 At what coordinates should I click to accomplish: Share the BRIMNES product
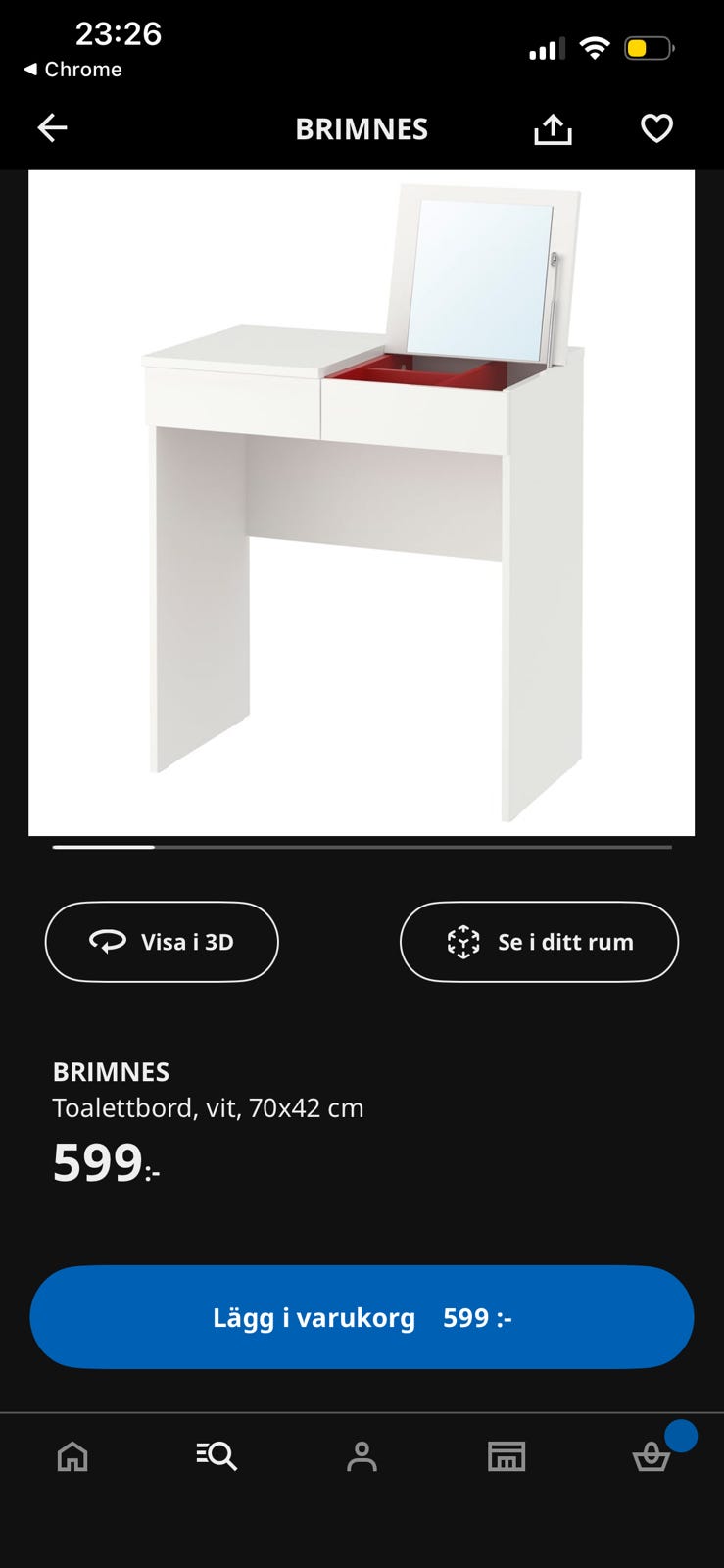point(553,128)
